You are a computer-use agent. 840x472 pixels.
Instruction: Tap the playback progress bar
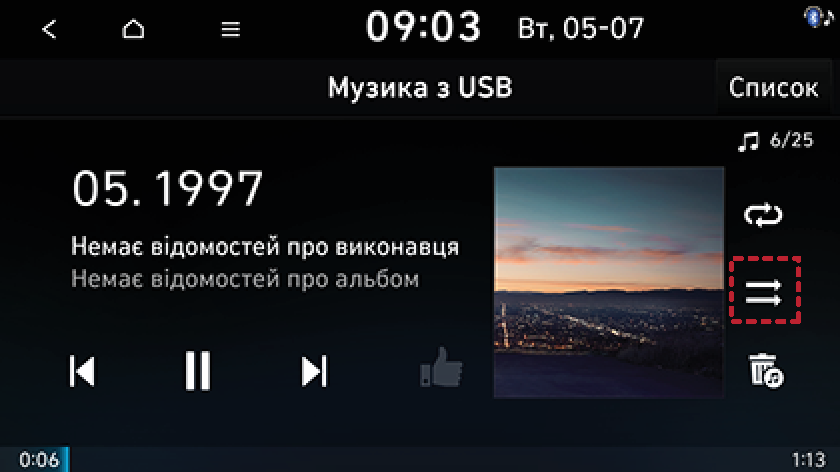[420, 460]
